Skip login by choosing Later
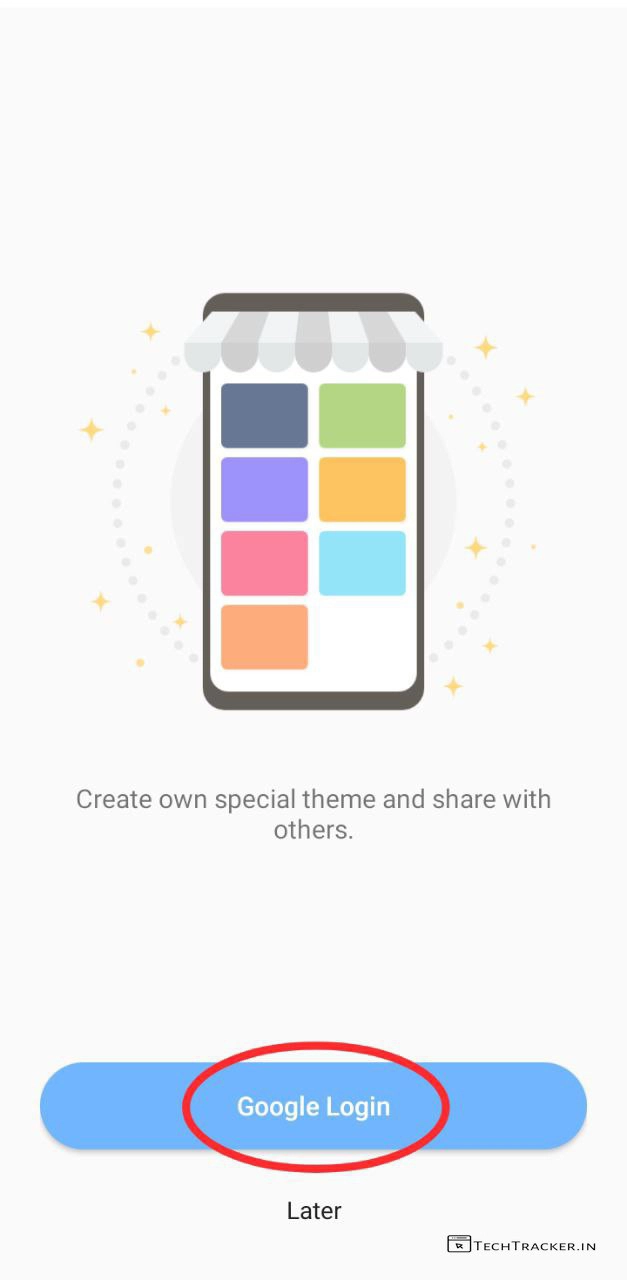The width and height of the screenshot is (627, 1280). point(314,1211)
